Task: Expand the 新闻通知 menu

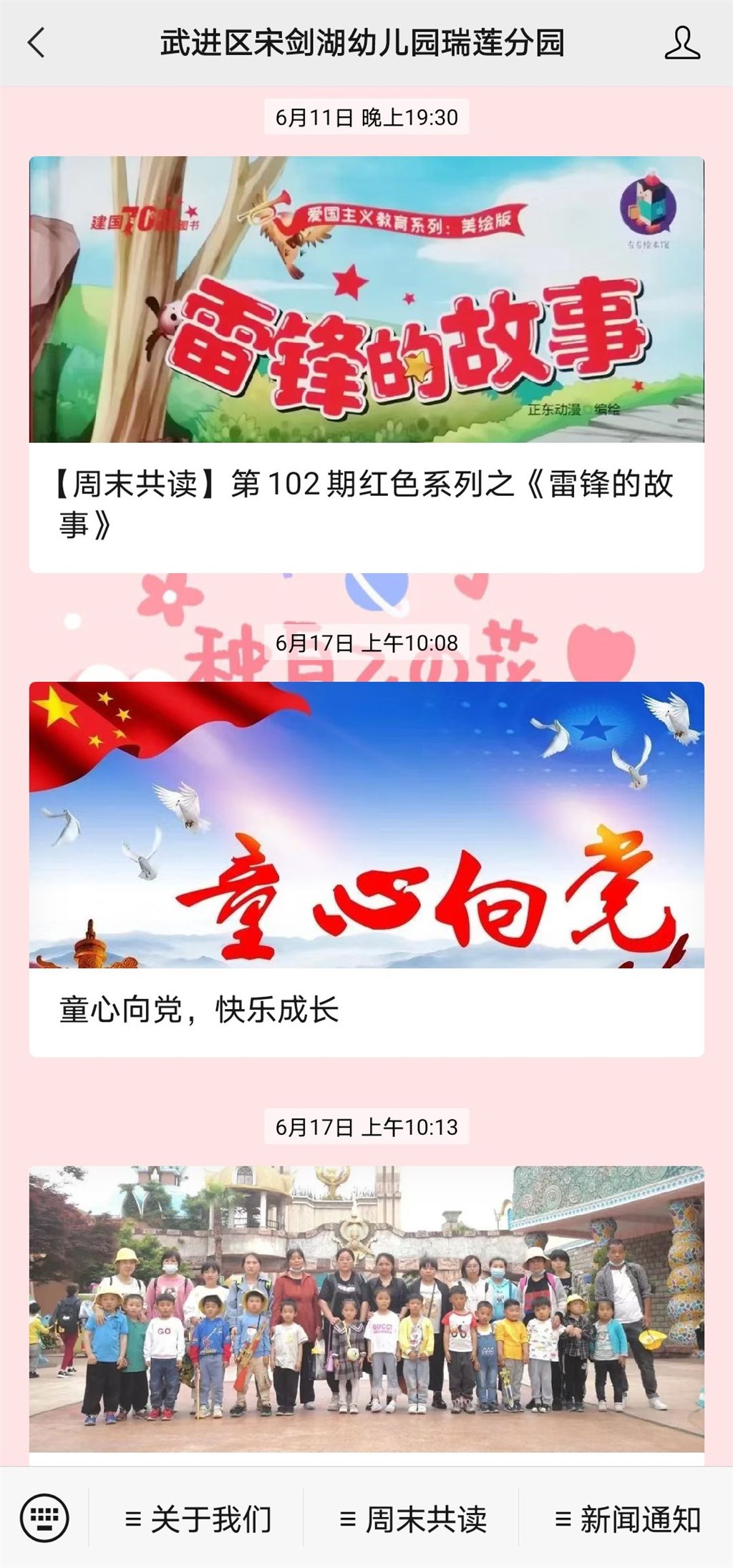Action: click(628, 1519)
